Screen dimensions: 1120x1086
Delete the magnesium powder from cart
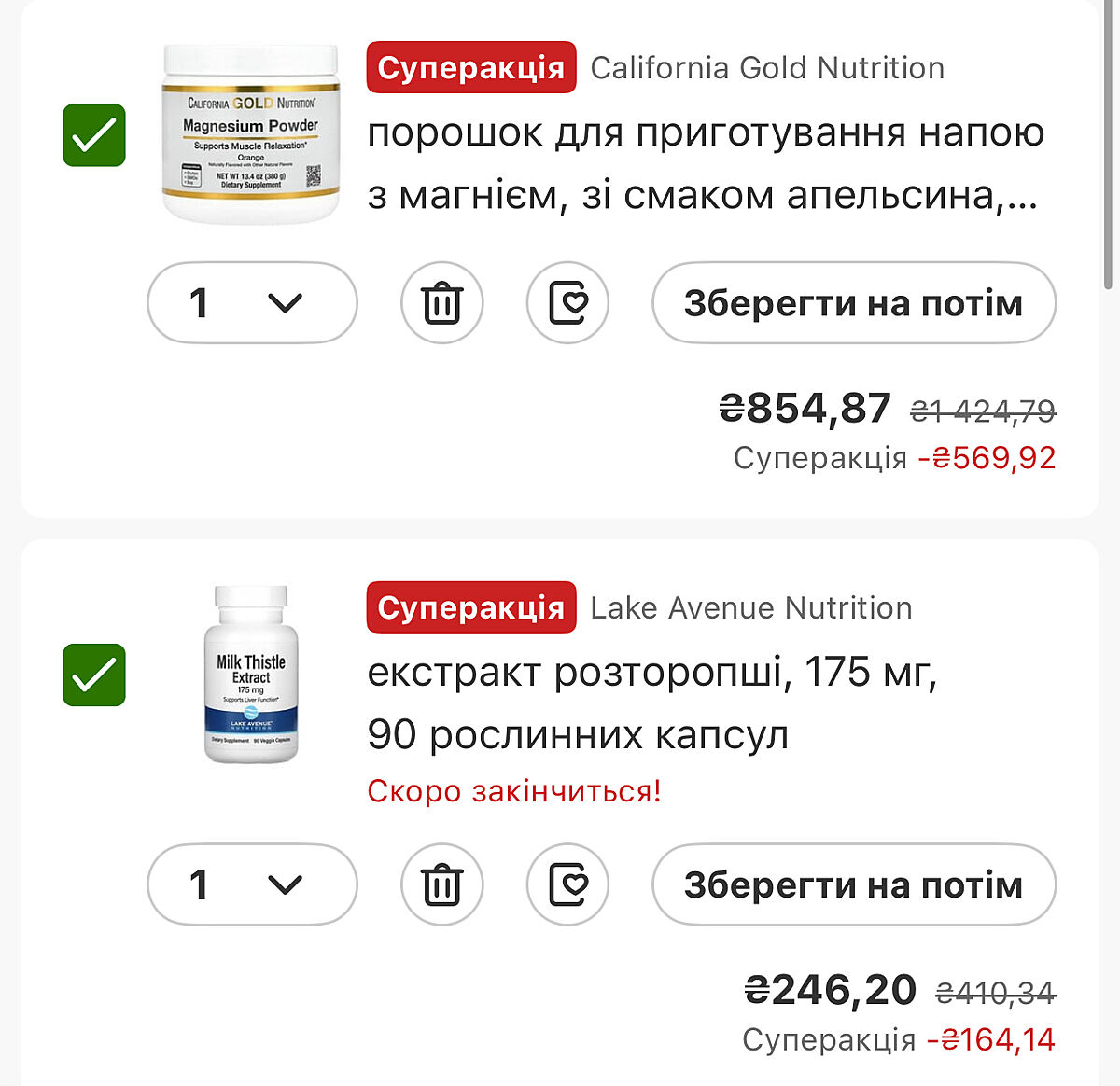point(442,303)
